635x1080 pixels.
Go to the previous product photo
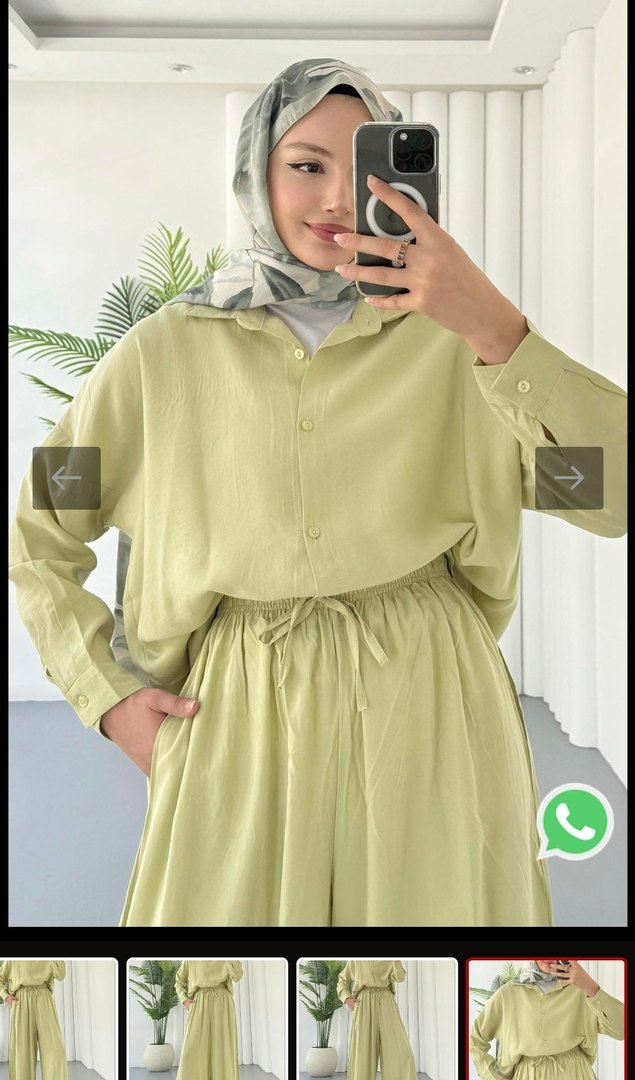(66, 478)
